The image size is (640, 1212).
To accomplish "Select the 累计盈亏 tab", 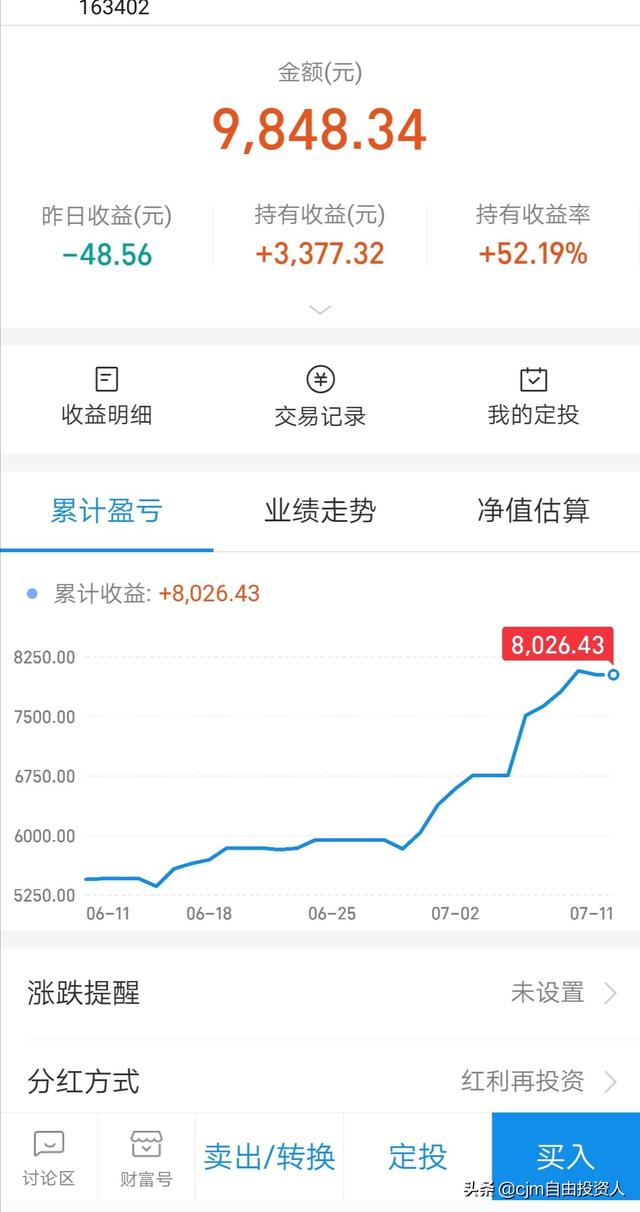I will [107, 511].
